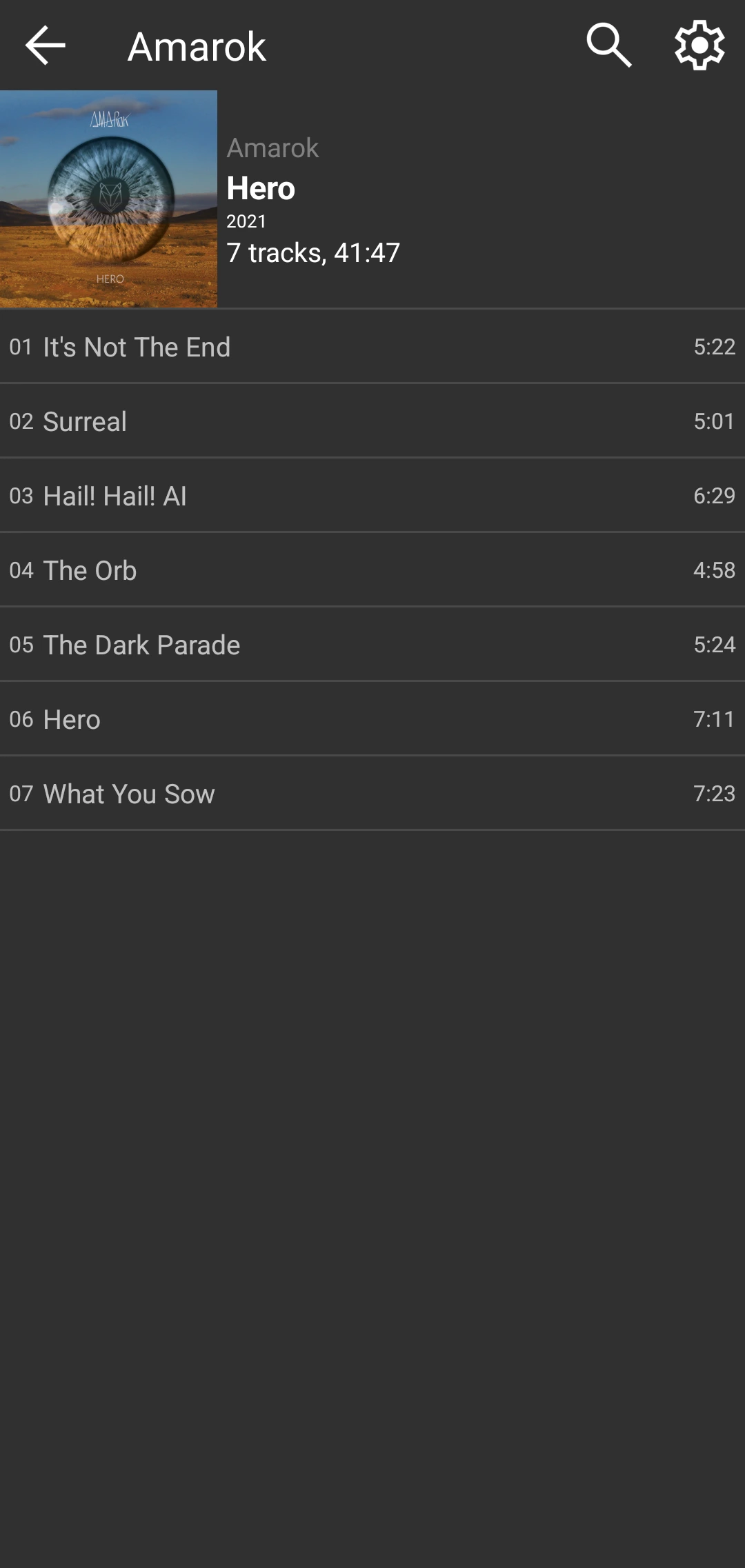Start track 04 The Orb
Screen dimensions: 745x1568
(372, 570)
